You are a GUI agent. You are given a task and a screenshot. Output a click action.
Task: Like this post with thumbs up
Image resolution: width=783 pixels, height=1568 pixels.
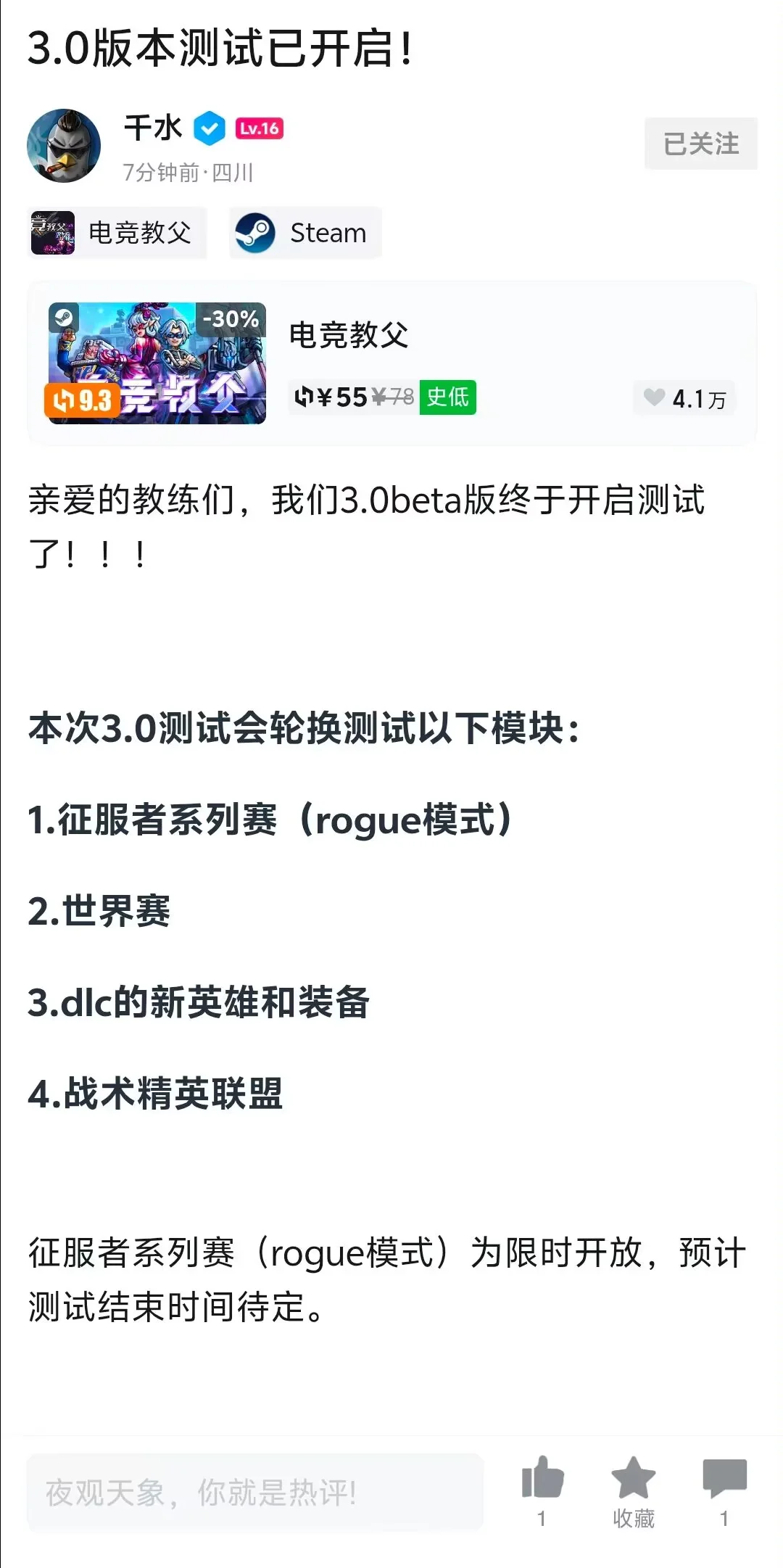coord(542,1479)
